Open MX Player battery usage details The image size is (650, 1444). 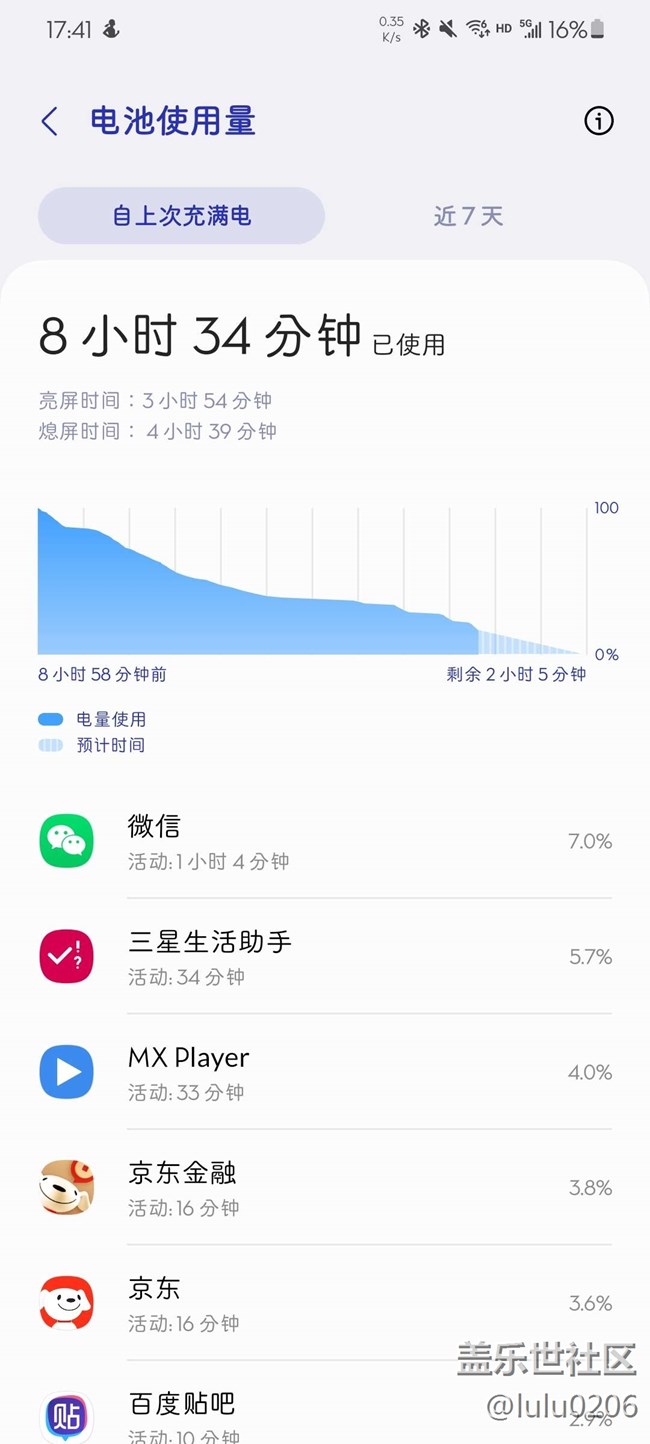pyautogui.click(x=325, y=1072)
